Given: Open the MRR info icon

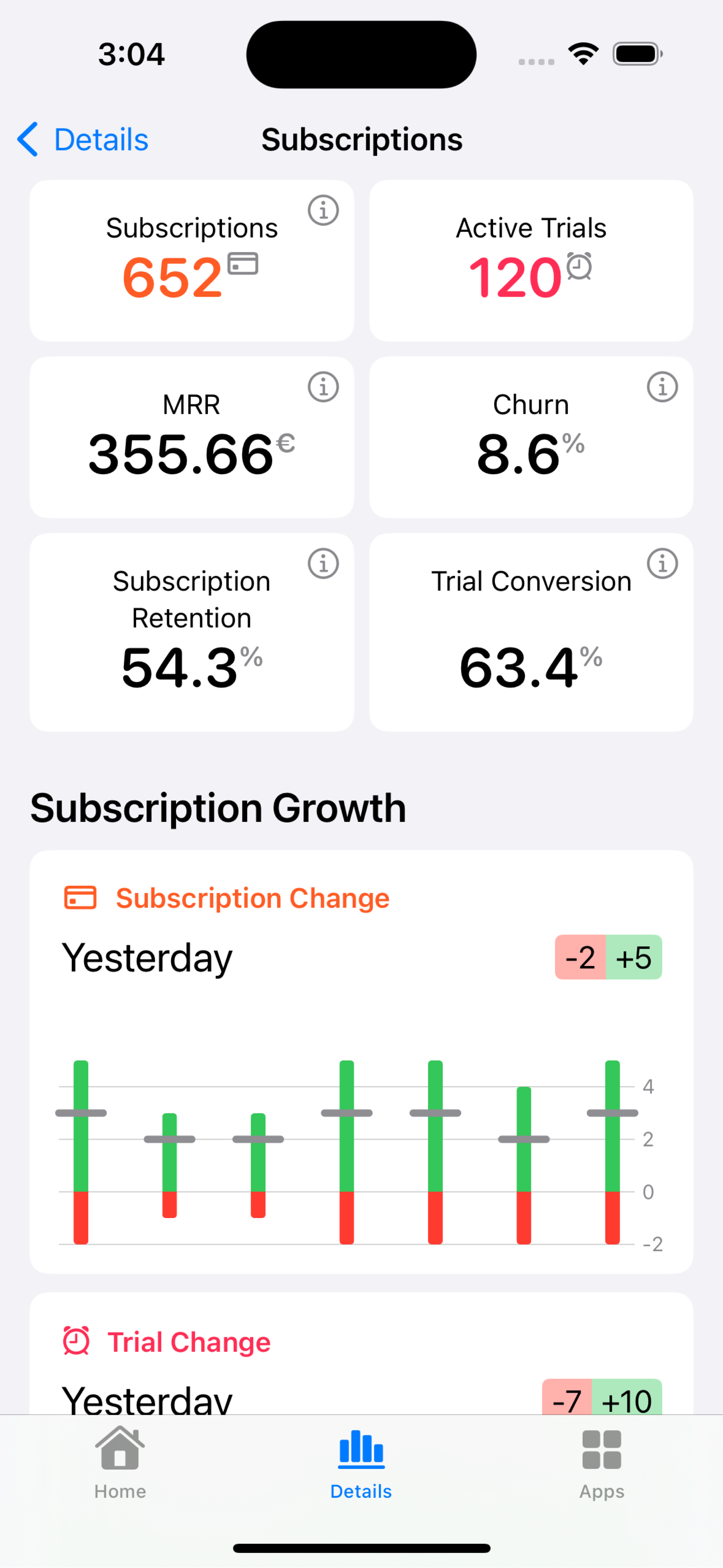Looking at the screenshot, I should (x=323, y=387).
